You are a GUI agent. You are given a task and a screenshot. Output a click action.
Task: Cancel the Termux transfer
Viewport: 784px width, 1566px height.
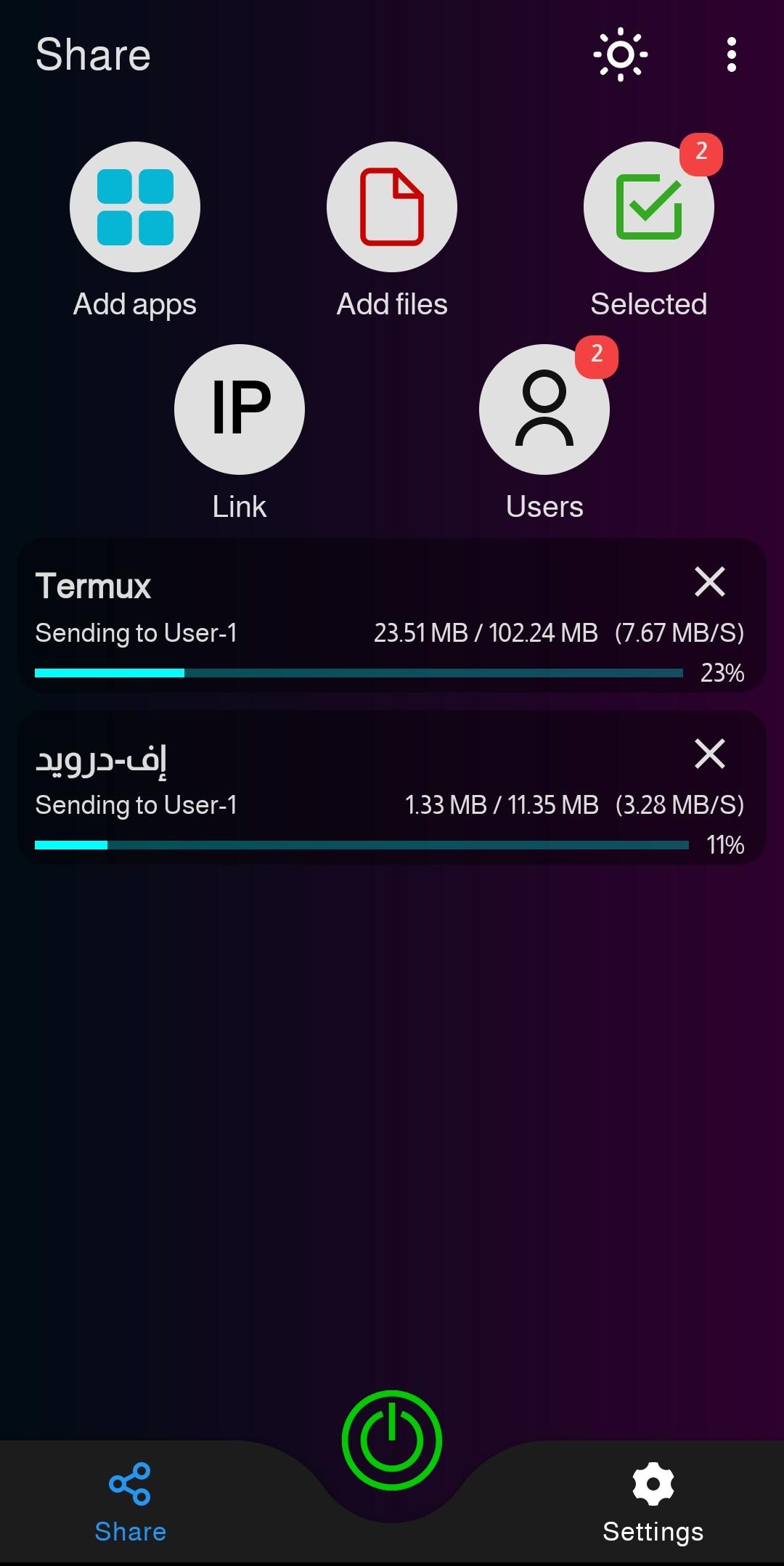click(709, 582)
